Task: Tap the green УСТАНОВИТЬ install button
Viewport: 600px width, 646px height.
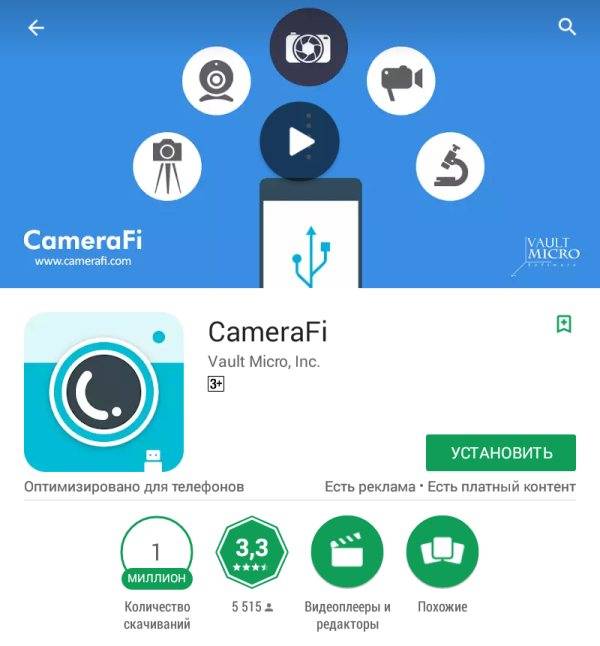Action: tap(500, 452)
